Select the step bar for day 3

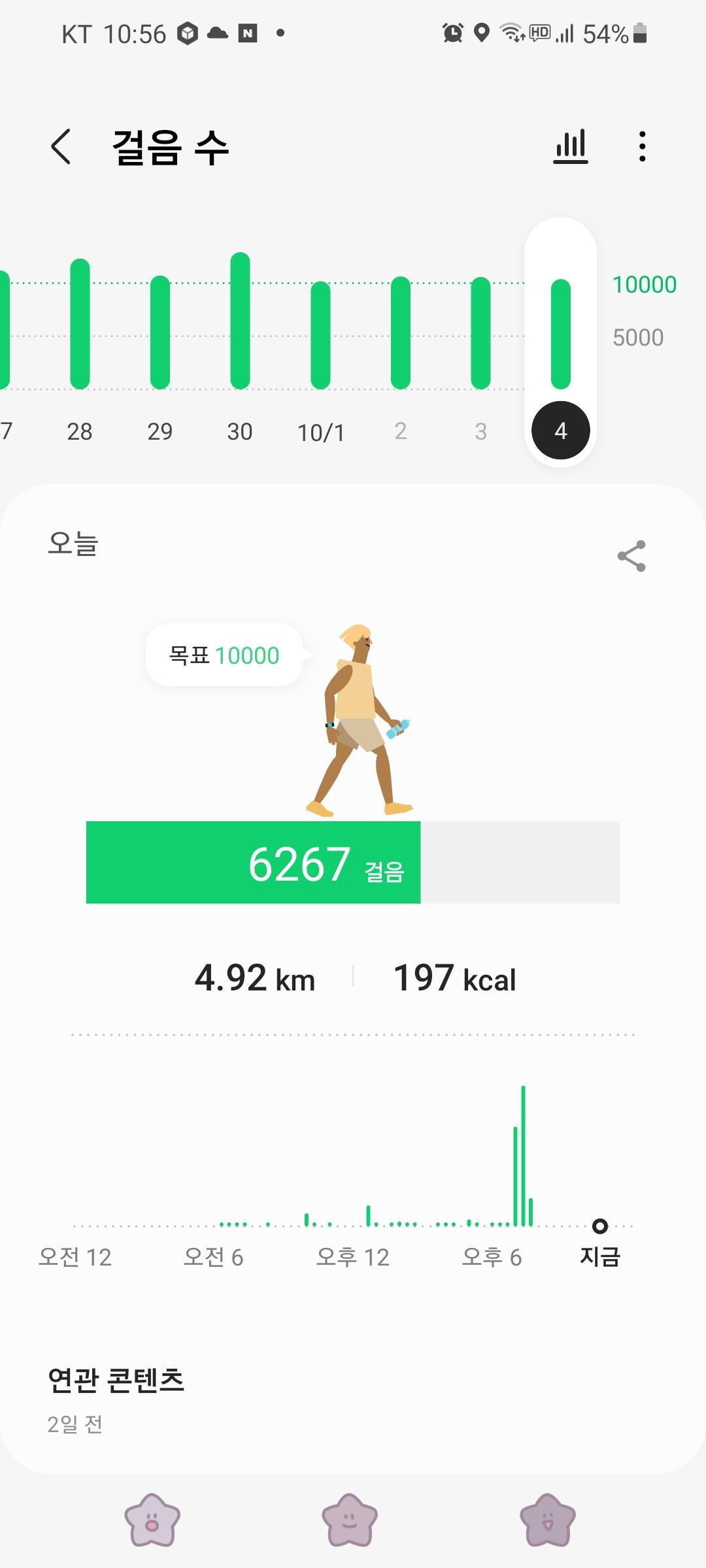click(x=480, y=333)
